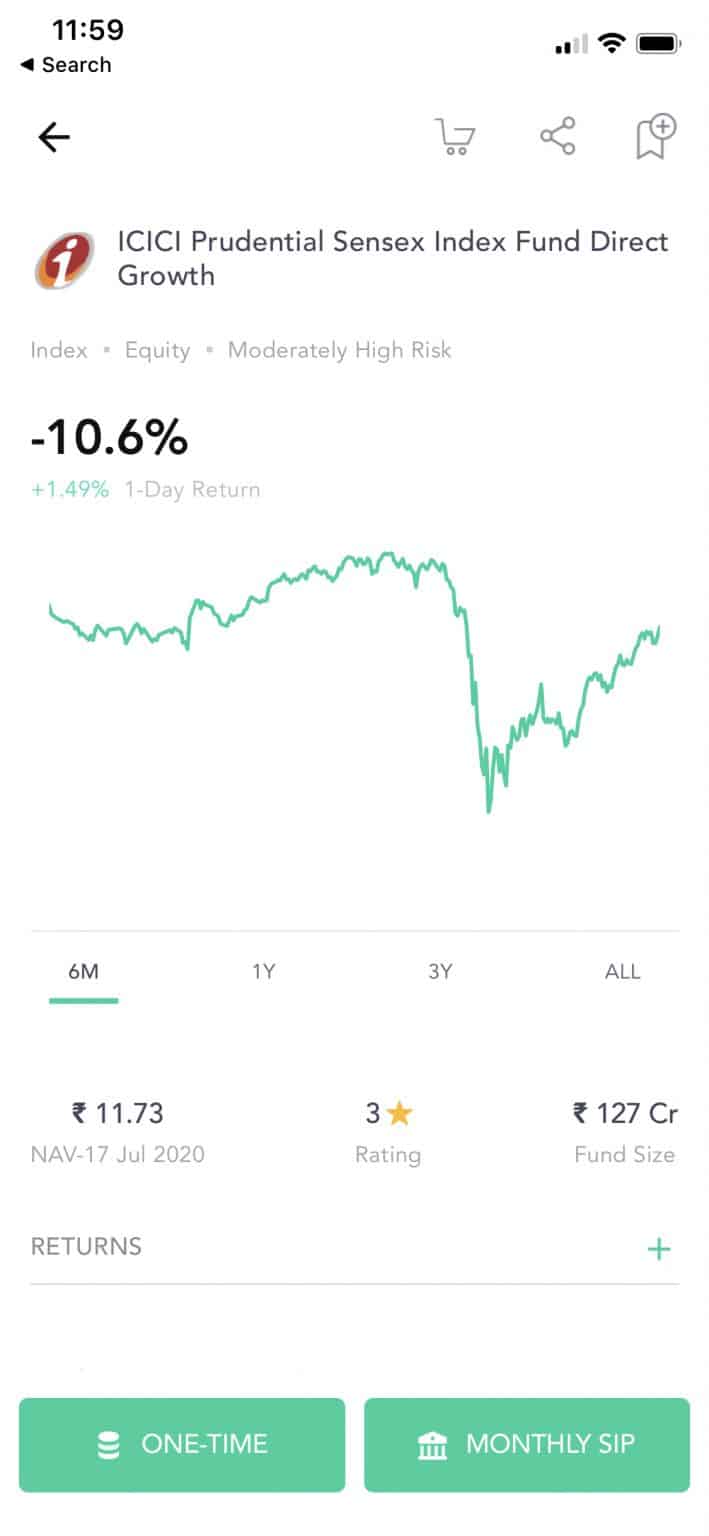The image size is (709, 1536).
Task: Switch chart to 1Y
Action: click(263, 972)
